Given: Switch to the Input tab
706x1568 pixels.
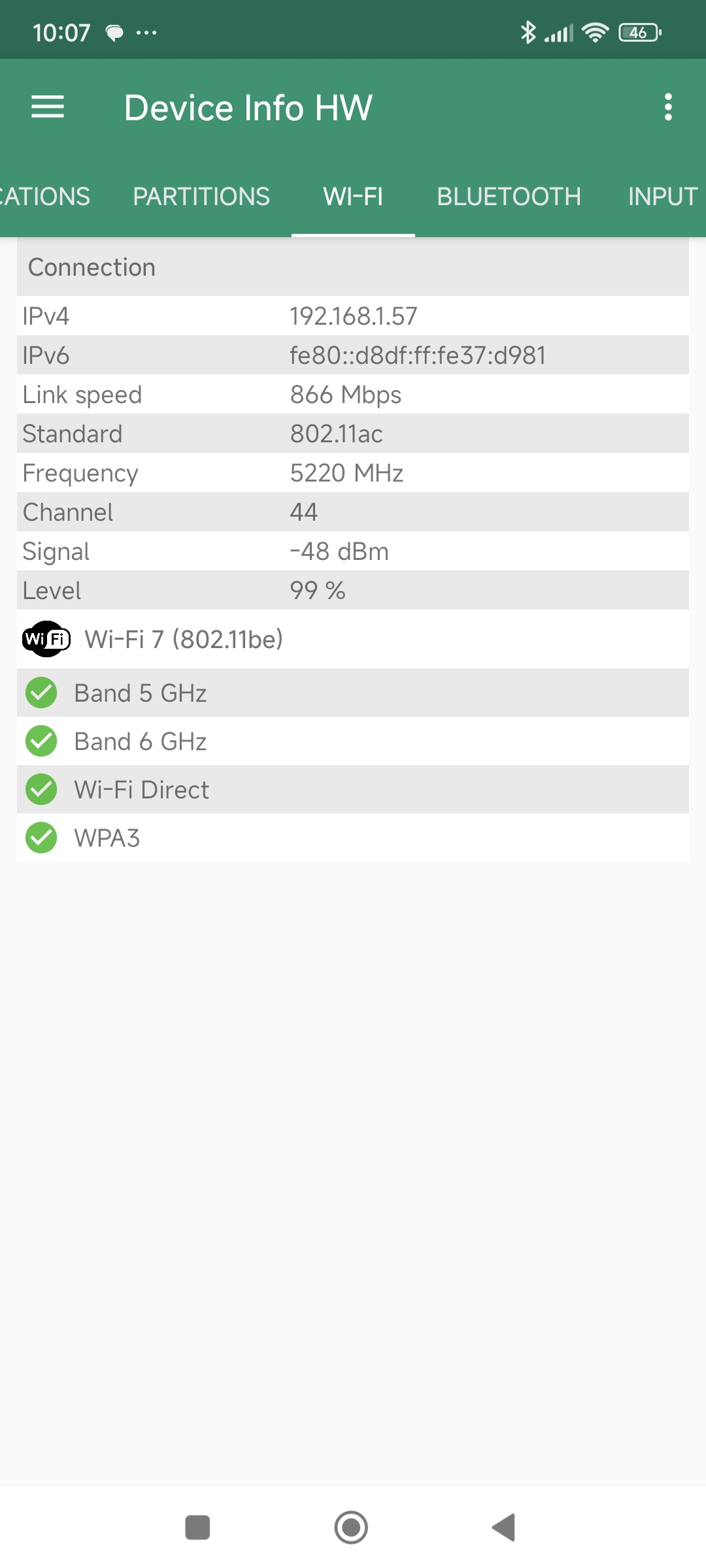Looking at the screenshot, I should point(662,197).
